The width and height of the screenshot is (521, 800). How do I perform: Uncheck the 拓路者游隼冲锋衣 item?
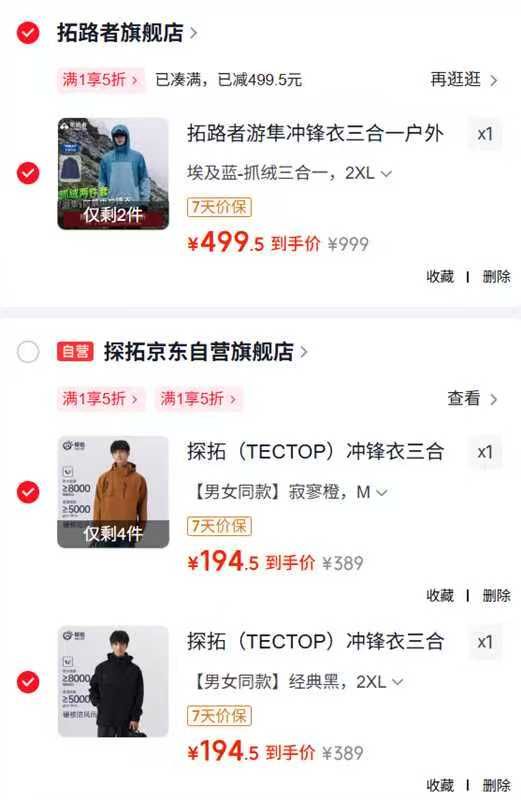(x=28, y=173)
